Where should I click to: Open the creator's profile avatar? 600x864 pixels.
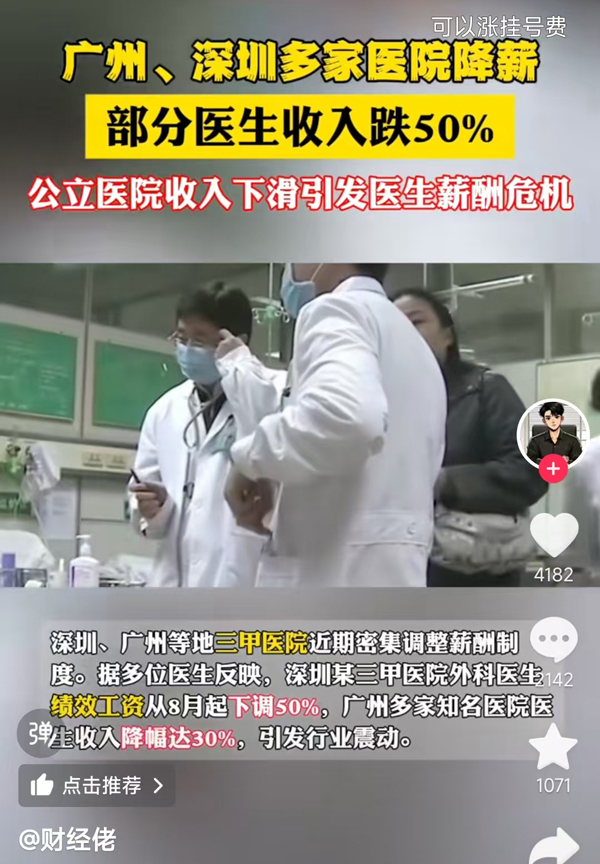552,431
